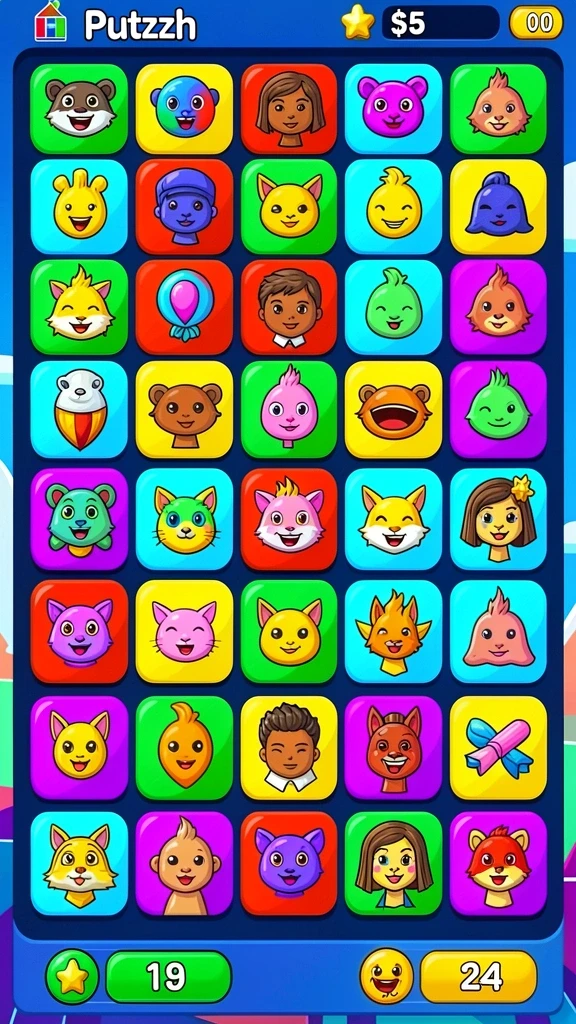Tap the smiley face button at the bottom
The image size is (576, 1024).
[387, 976]
